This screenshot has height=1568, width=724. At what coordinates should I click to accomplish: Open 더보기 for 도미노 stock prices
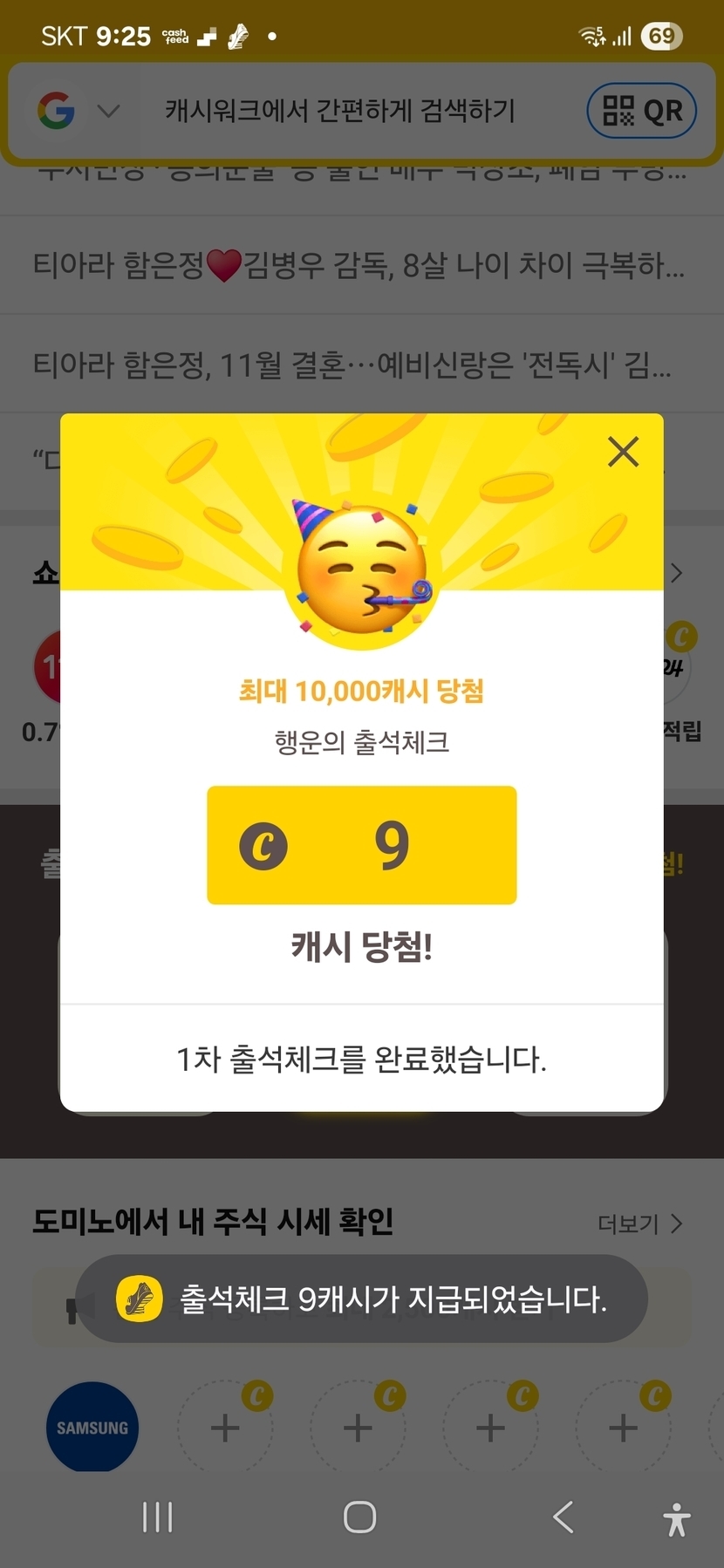click(639, 1224)
